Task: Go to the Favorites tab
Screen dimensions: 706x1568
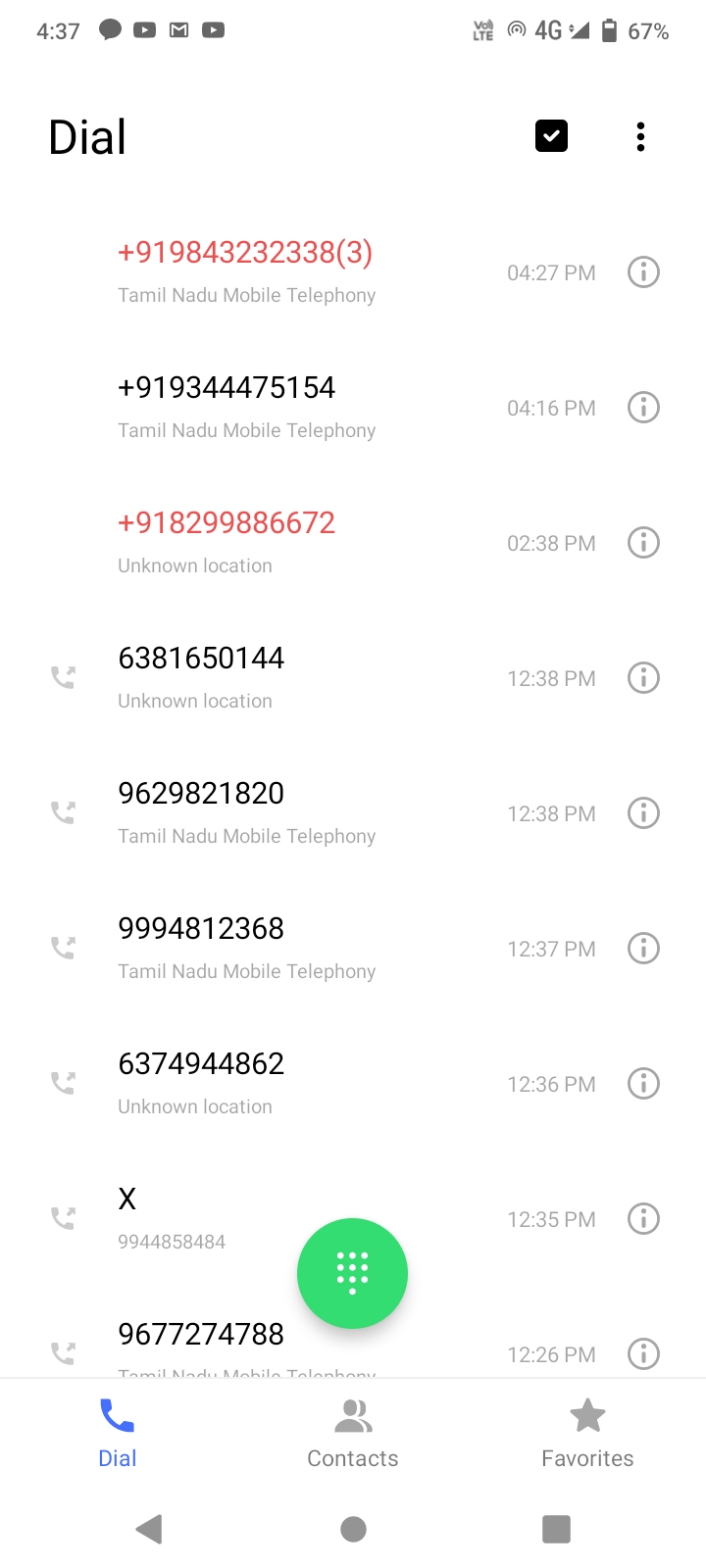Action: point(587,1434)
